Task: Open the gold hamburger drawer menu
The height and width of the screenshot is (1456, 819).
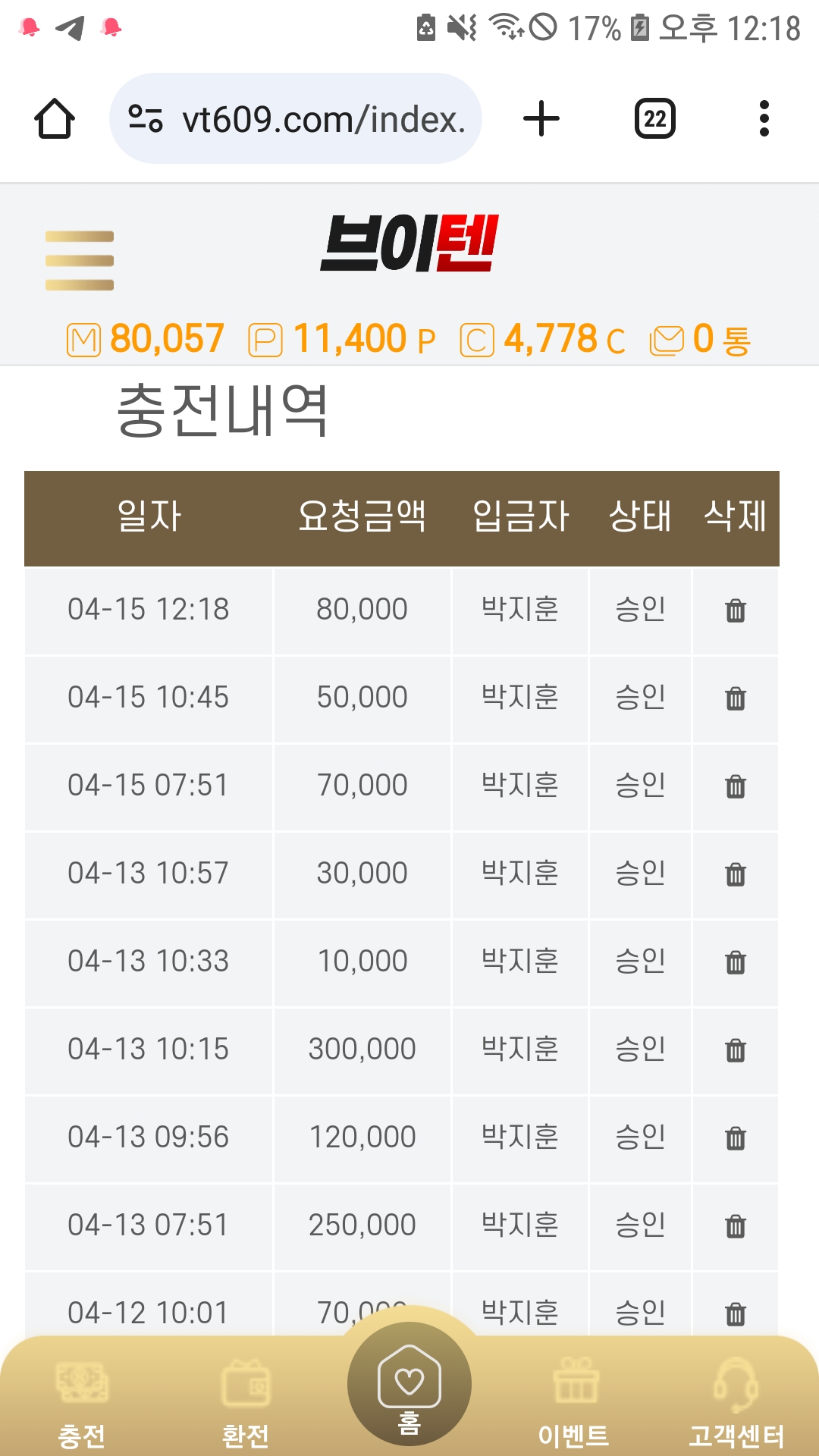Action: coord(80,261)
